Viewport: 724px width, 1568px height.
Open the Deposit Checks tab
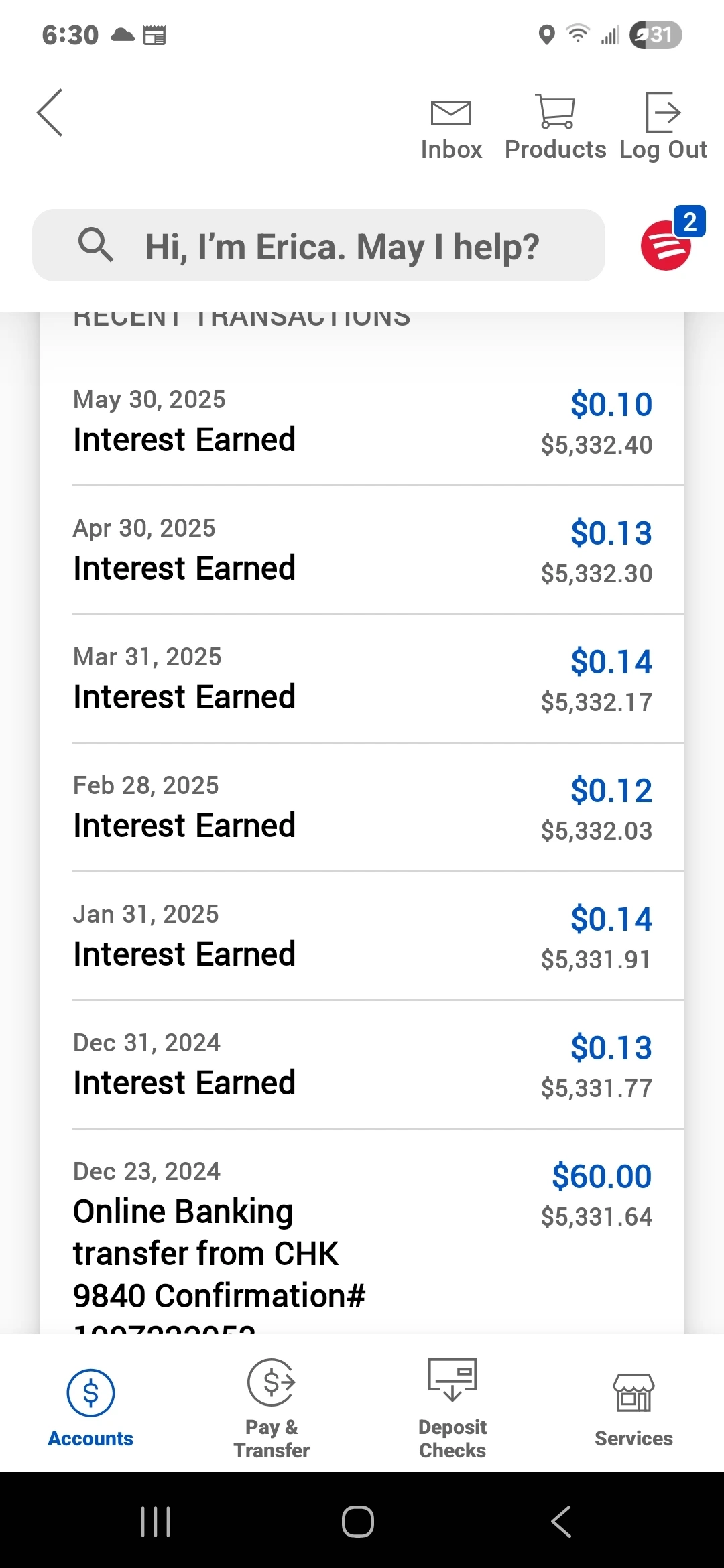[x=452, y=1407]
